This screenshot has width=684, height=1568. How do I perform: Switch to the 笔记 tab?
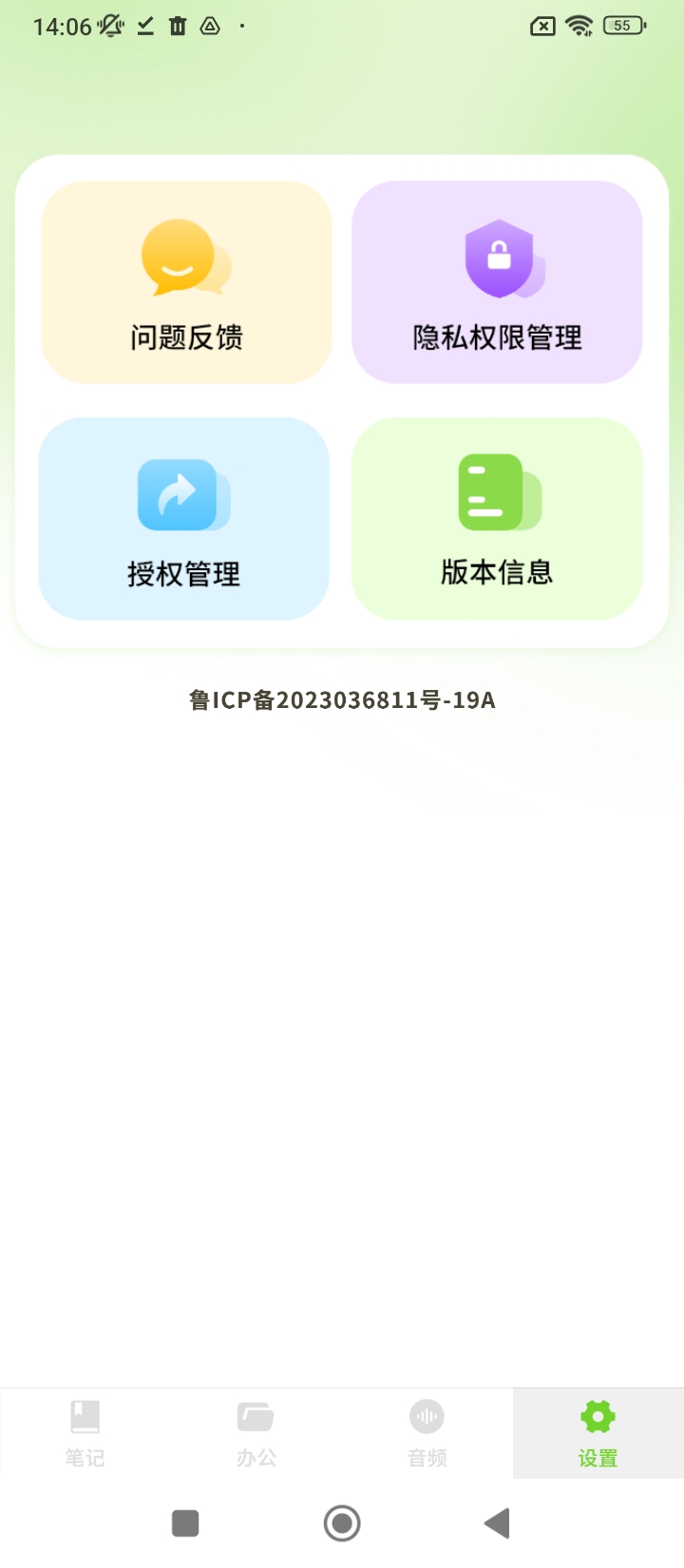click(x=85, y=1433)
